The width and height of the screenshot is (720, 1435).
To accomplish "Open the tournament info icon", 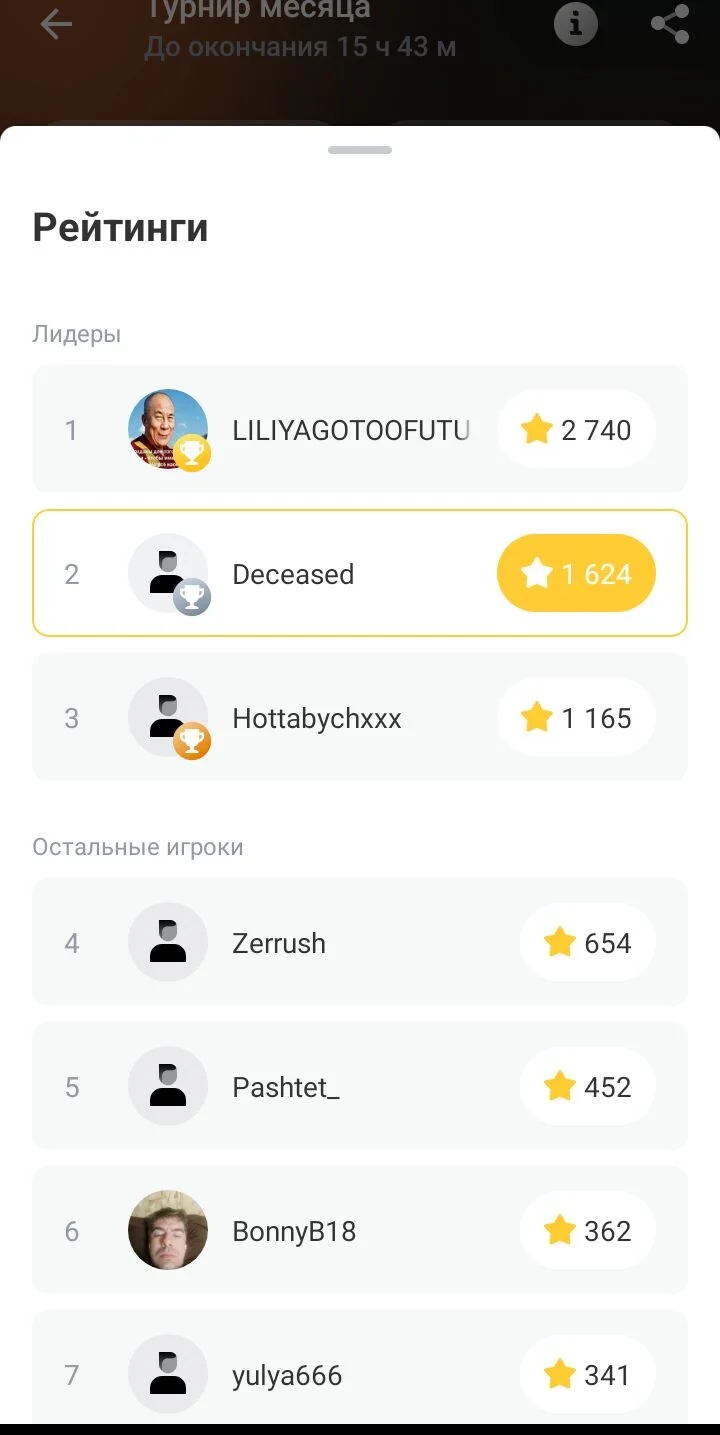I will (576, 24).
